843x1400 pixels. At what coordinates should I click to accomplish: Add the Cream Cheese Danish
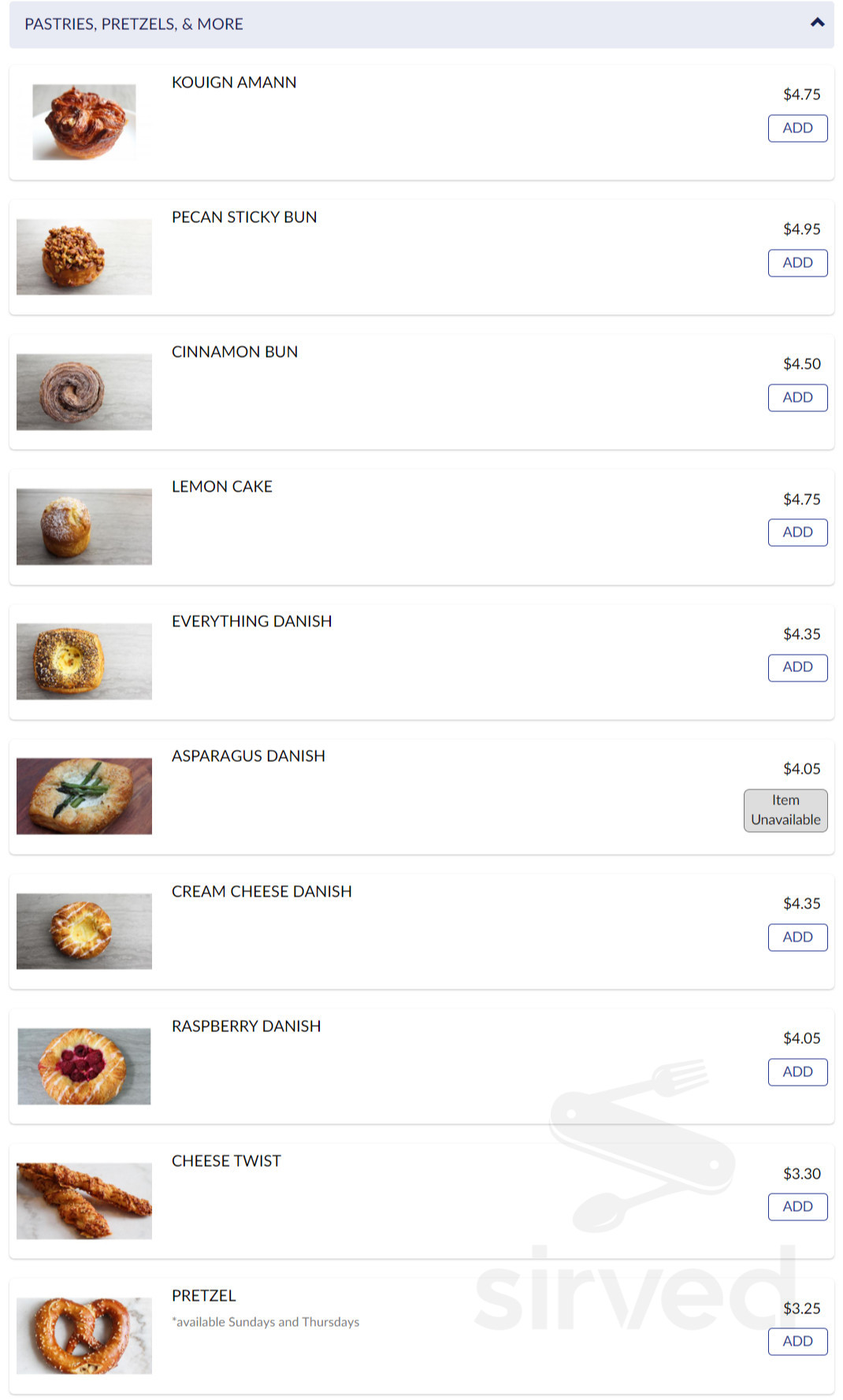coord(797,937)
